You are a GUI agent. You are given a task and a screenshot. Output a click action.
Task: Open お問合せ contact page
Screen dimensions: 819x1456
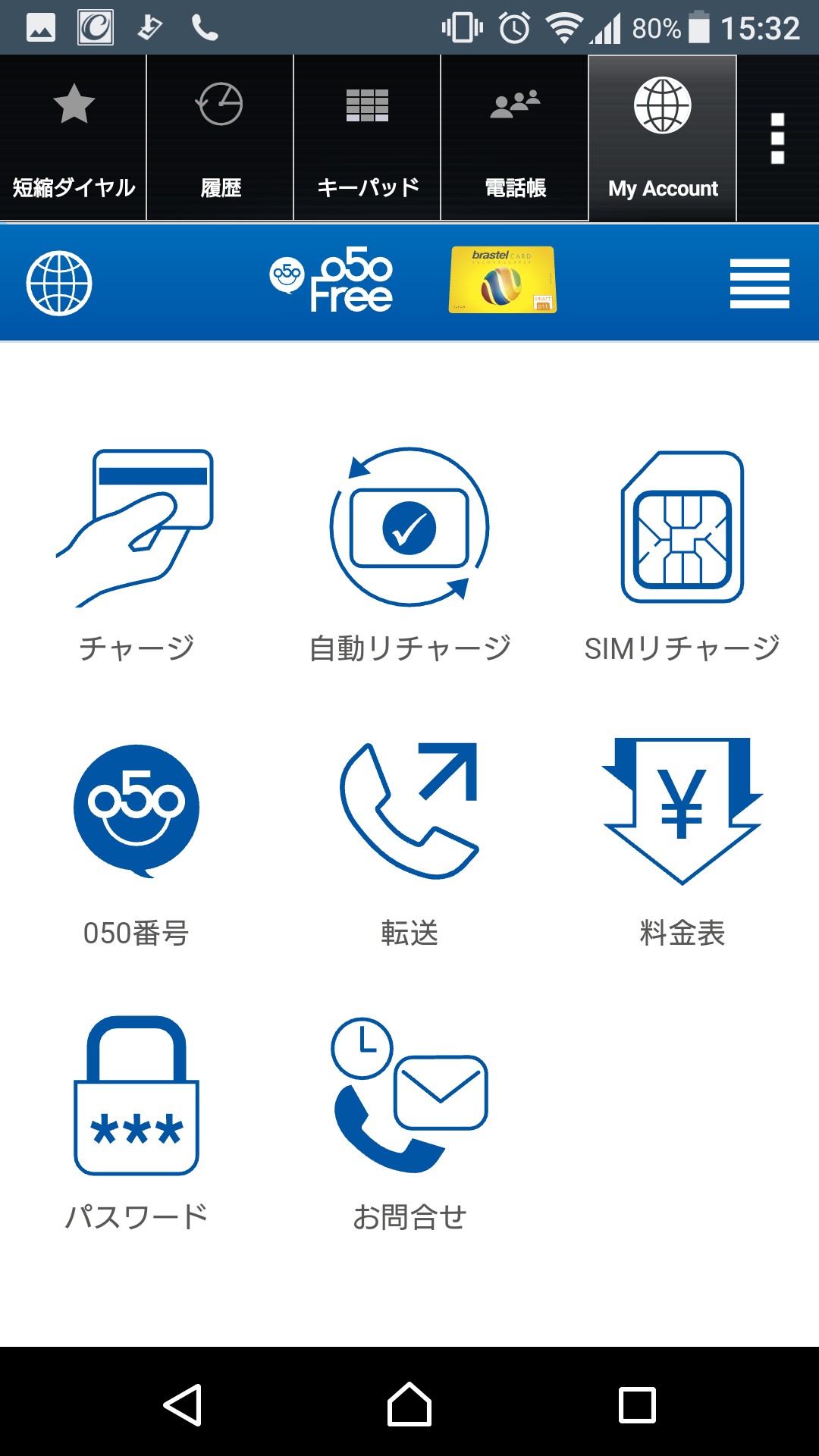[x=409, y=1122]
